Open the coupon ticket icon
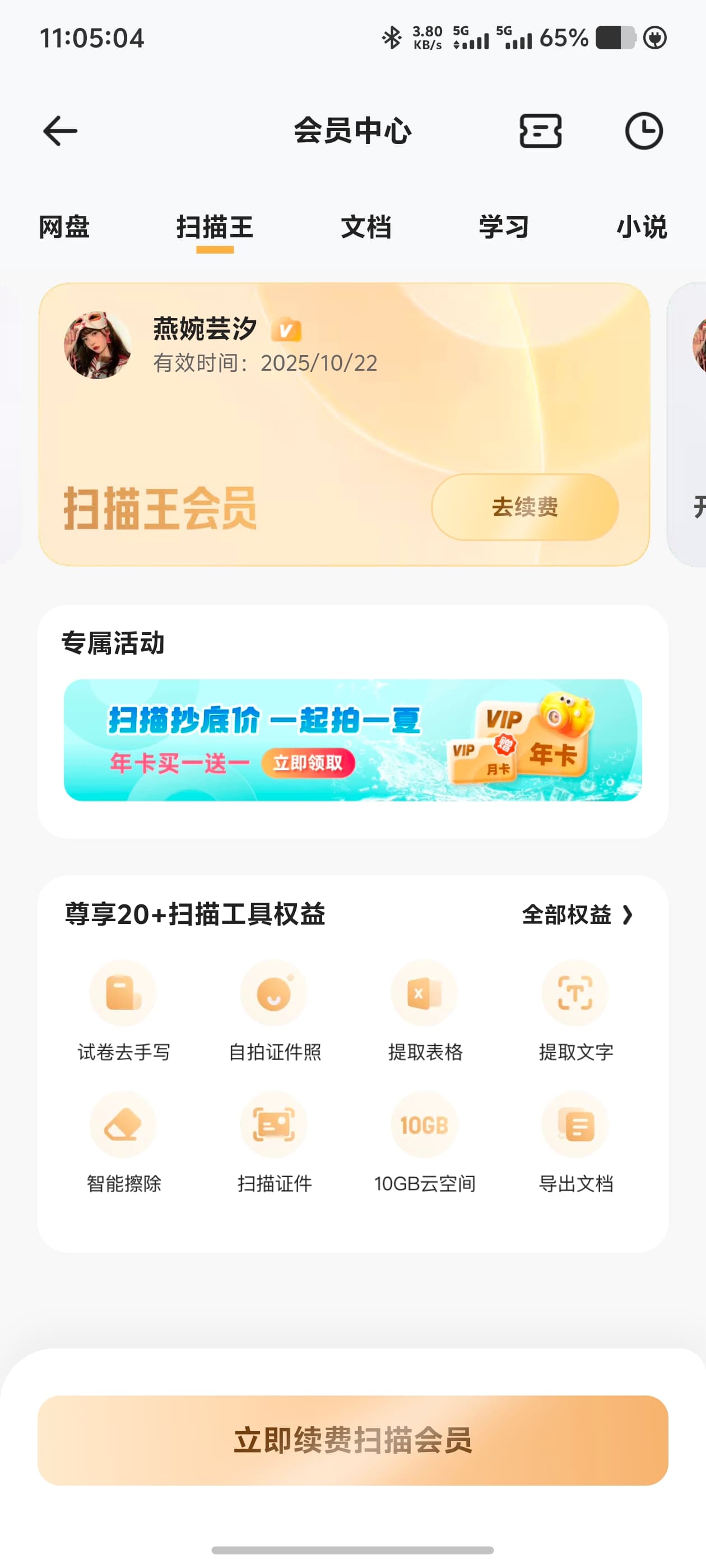Image resolution: width=706 pixels, height=1568 pixels. click(540, 131)
